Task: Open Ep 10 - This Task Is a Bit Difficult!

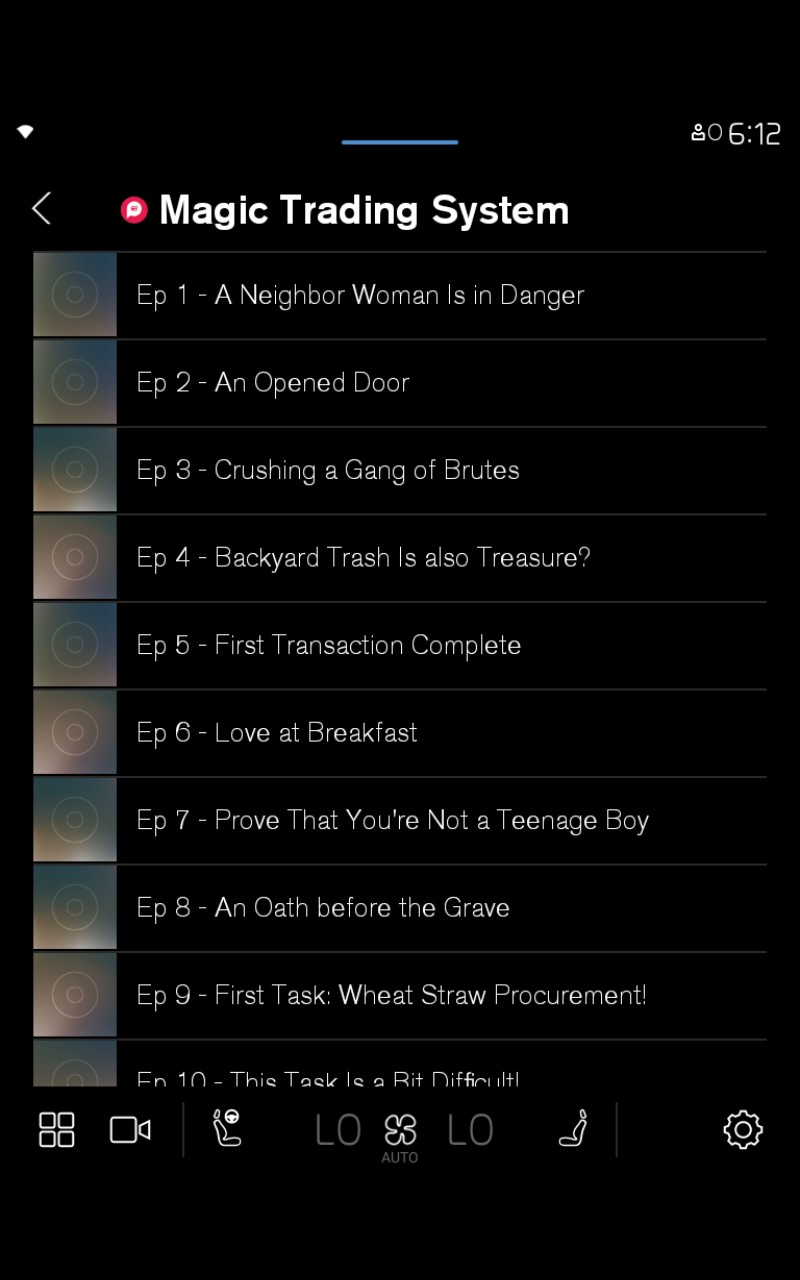Action: pos(400,1075)
